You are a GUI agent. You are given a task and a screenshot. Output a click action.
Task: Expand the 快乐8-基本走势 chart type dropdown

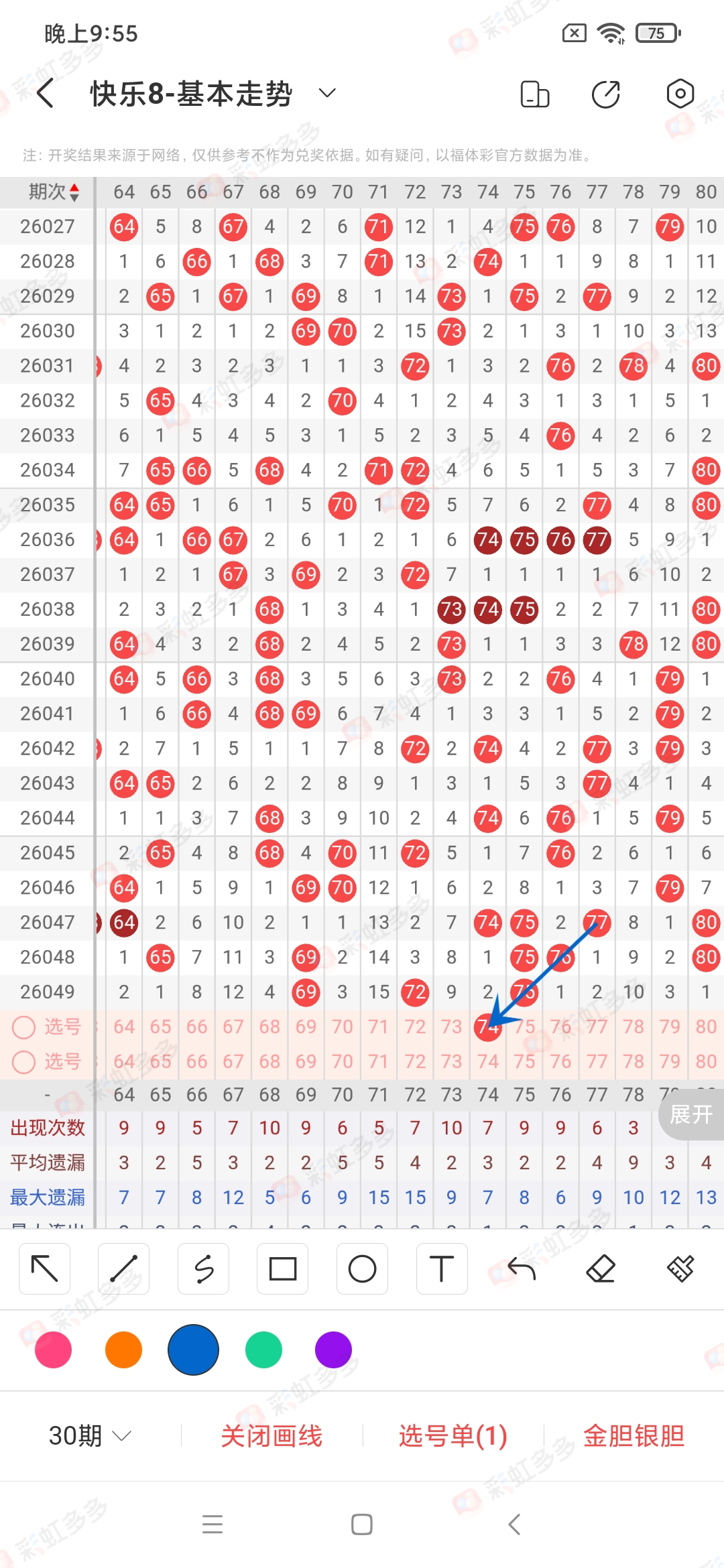(327, 93)
